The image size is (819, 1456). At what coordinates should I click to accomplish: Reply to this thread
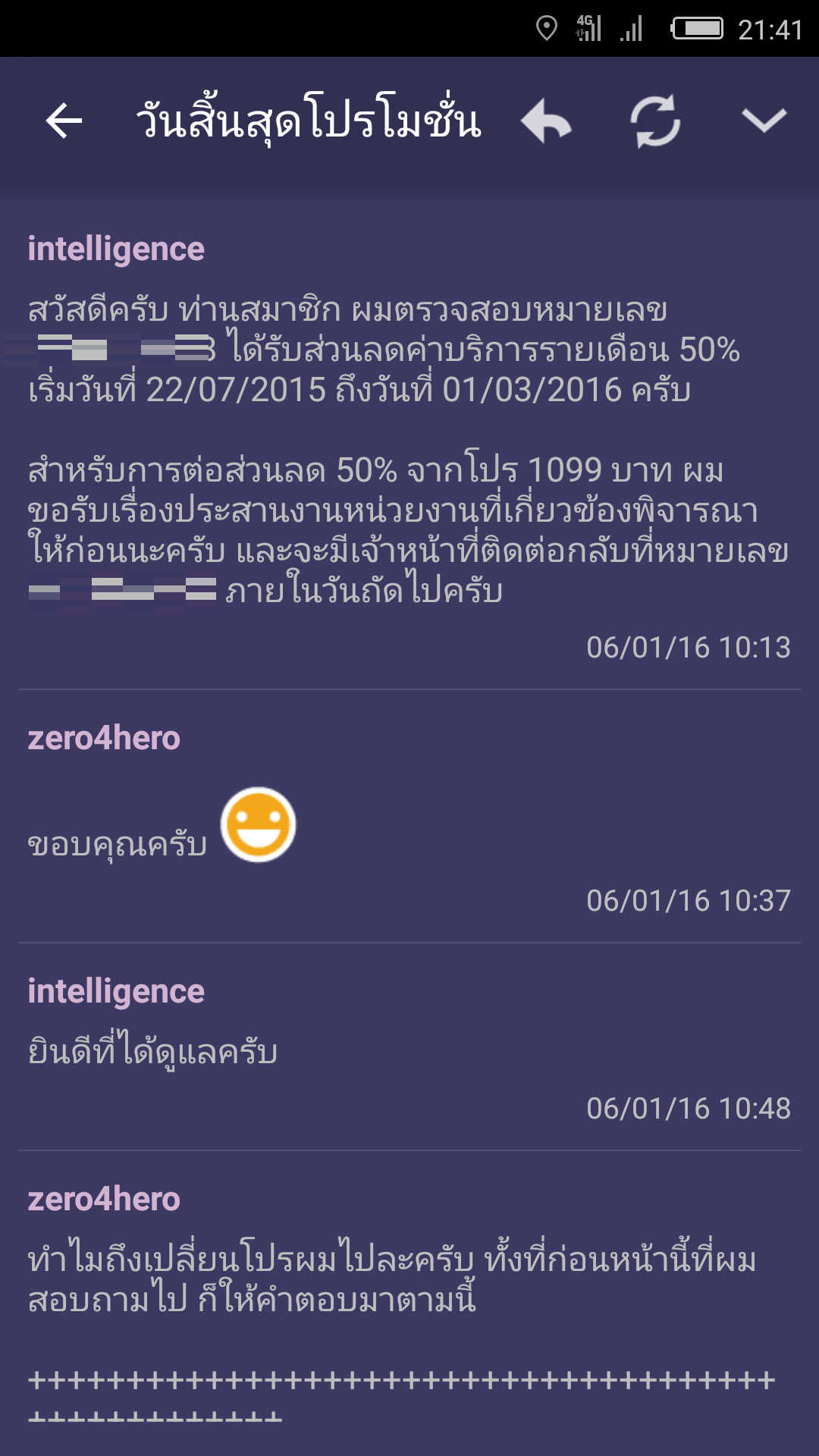(x=546, y=121)
